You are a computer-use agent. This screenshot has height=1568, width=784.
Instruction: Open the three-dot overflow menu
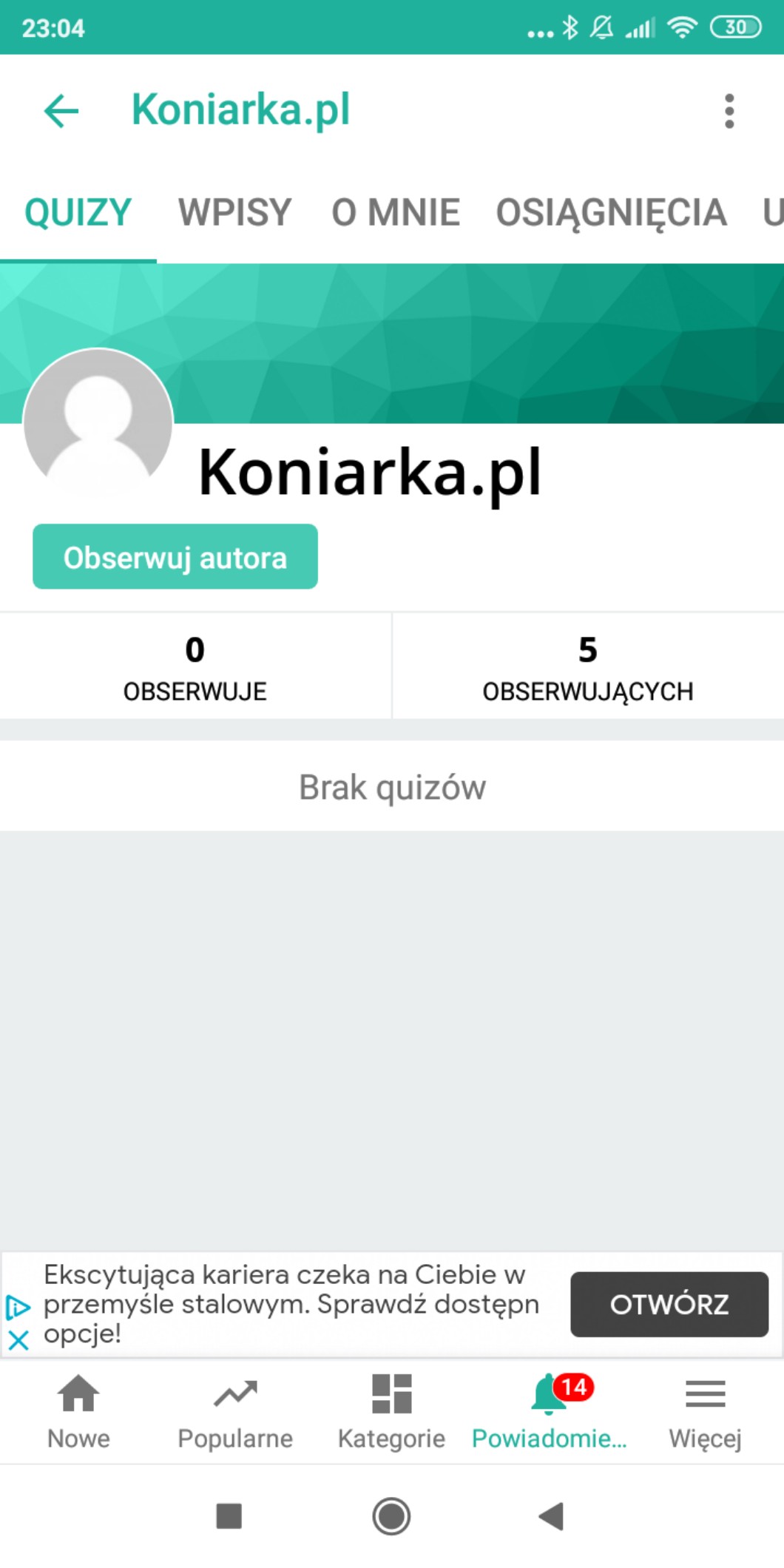click(729, 111)
